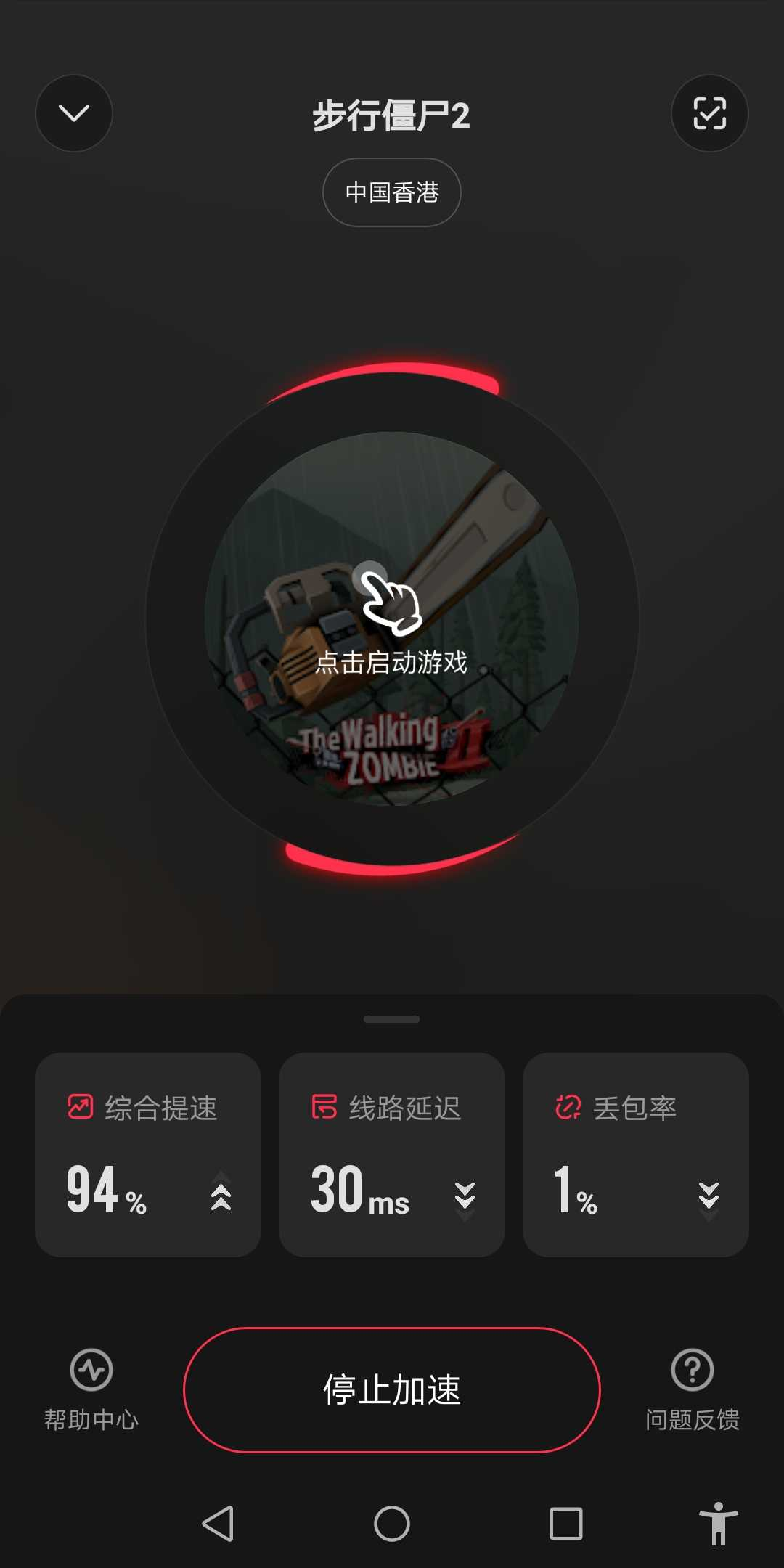This screenshot has height=1568, width=784.
Task: Click the 丢包率 packet loss icon
Action: [x=568, y=1107]
